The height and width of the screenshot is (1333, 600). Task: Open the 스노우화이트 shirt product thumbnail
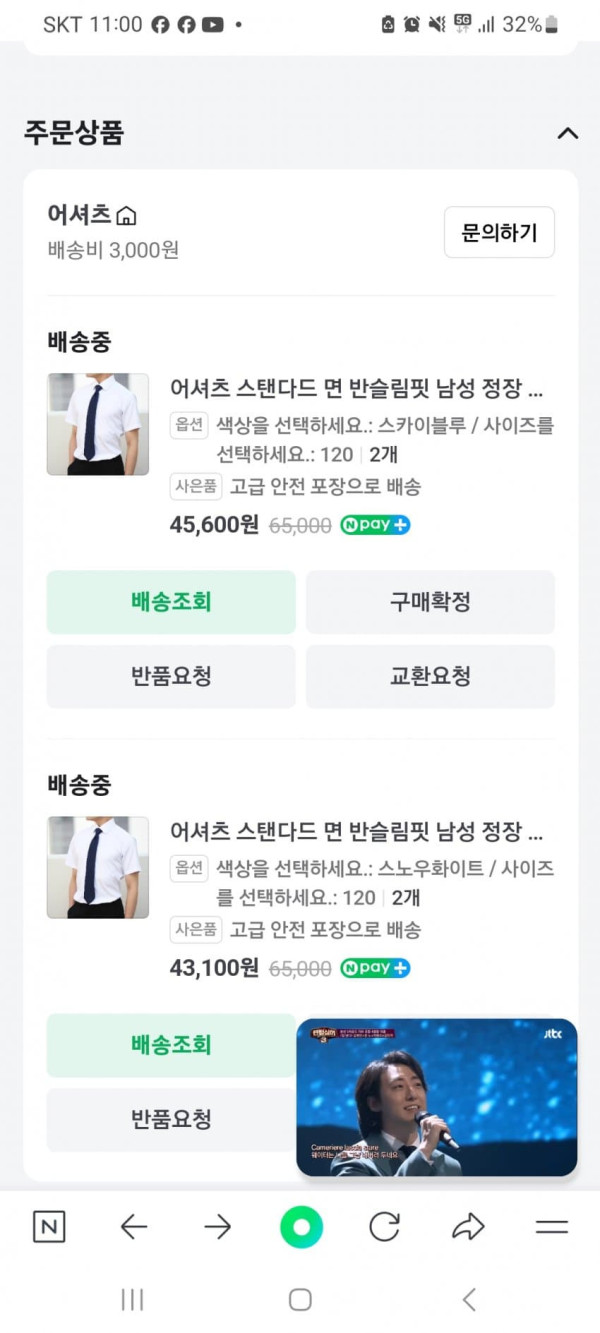[x=98, y=867]
